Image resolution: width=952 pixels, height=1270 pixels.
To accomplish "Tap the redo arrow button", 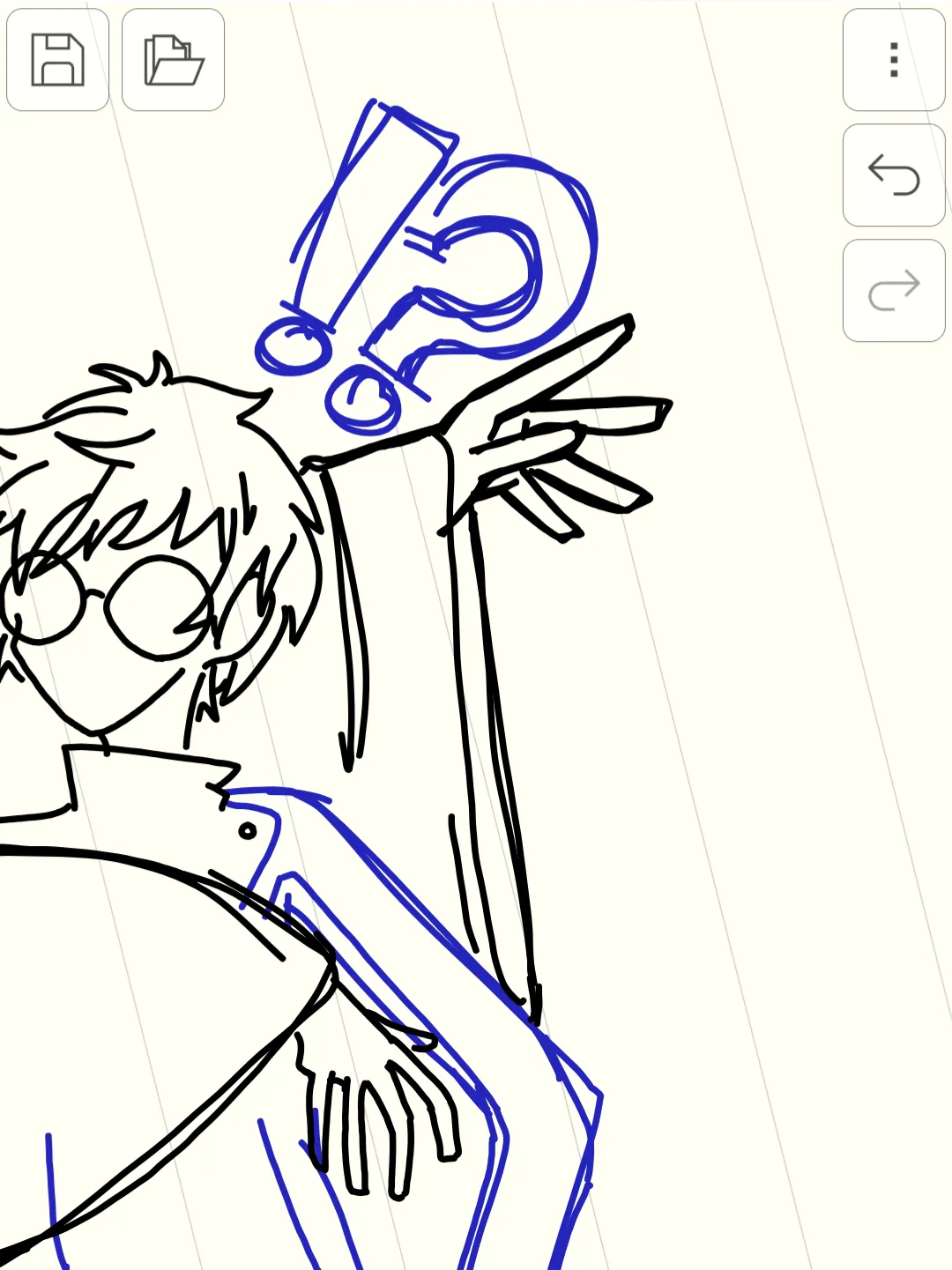I will (x=894, y=291).
